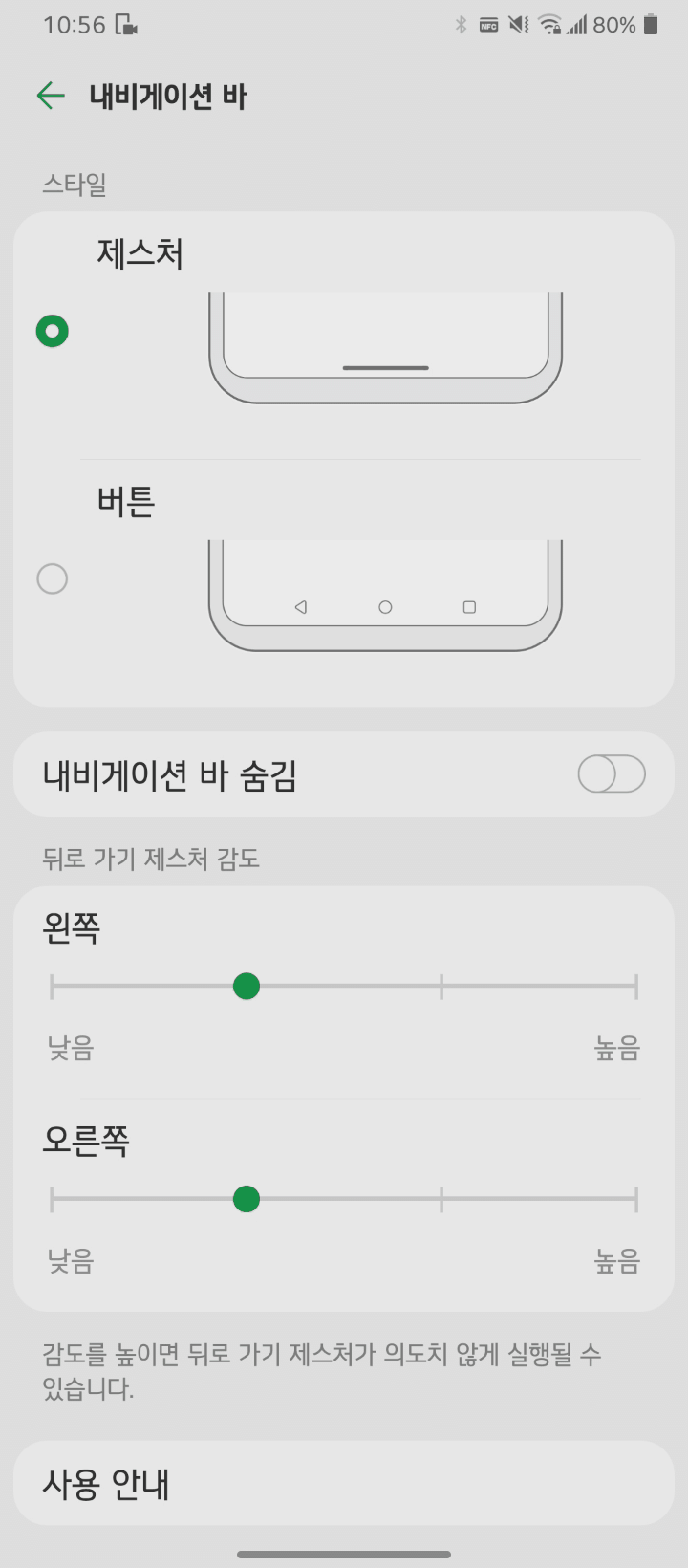Adjust the 오른쪽 sensitivity slider knob

[x=246, y=1199]
